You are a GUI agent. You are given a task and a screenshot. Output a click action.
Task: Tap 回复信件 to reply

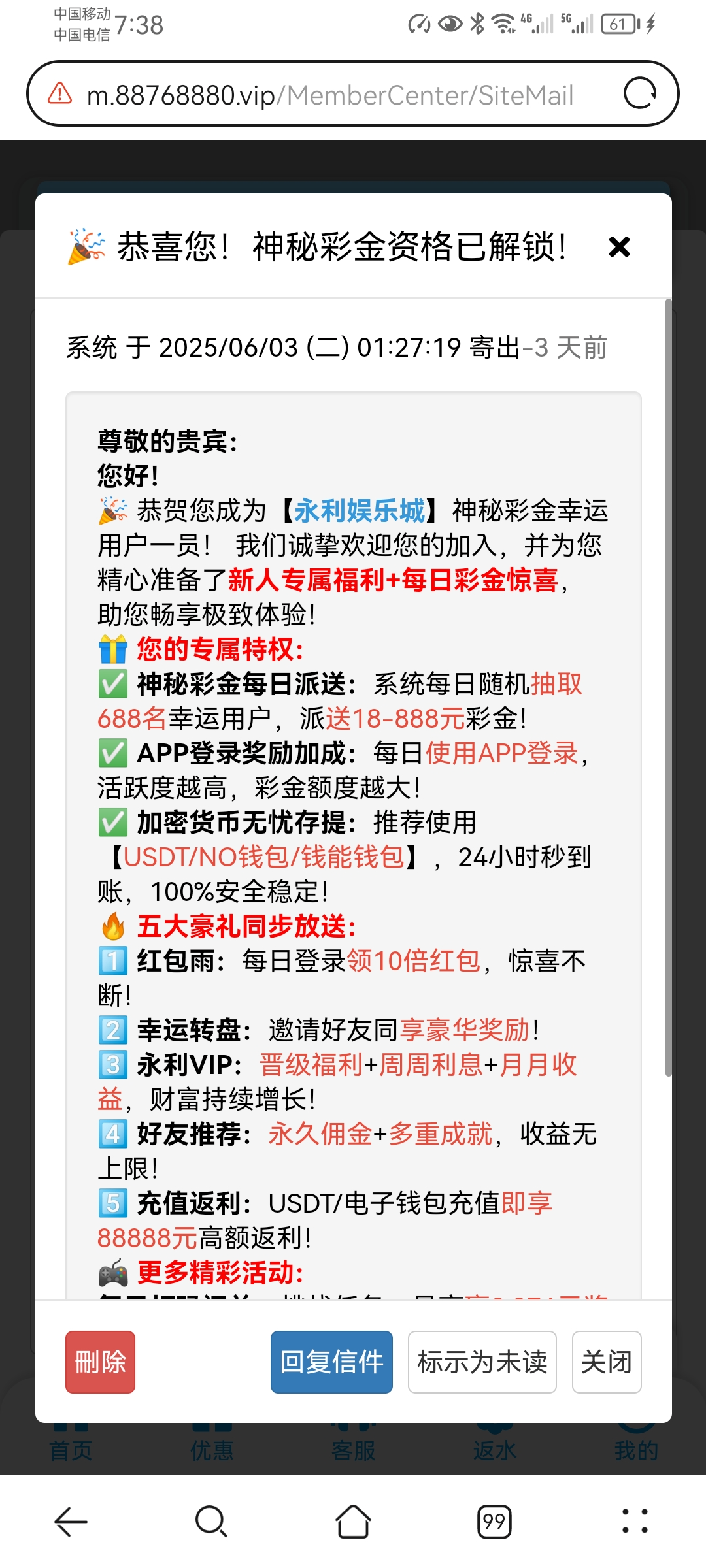click(x=331, y=1362)
